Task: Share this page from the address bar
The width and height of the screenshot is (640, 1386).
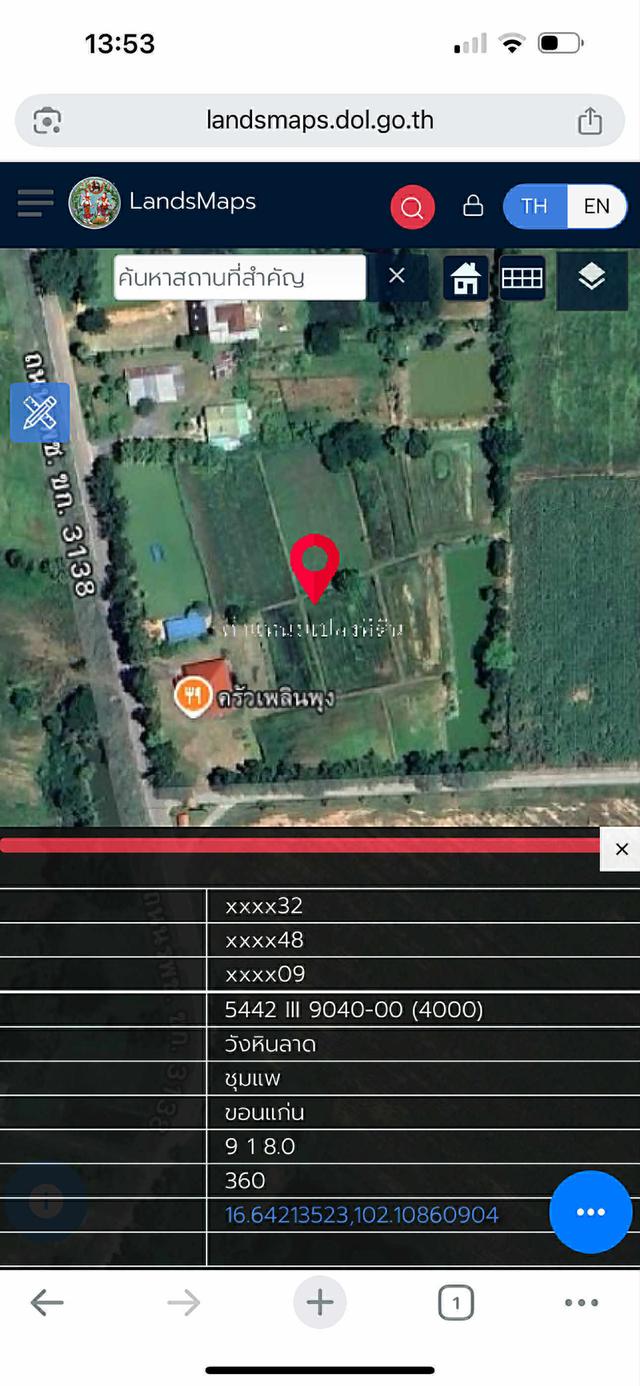Action: point(590,121)
